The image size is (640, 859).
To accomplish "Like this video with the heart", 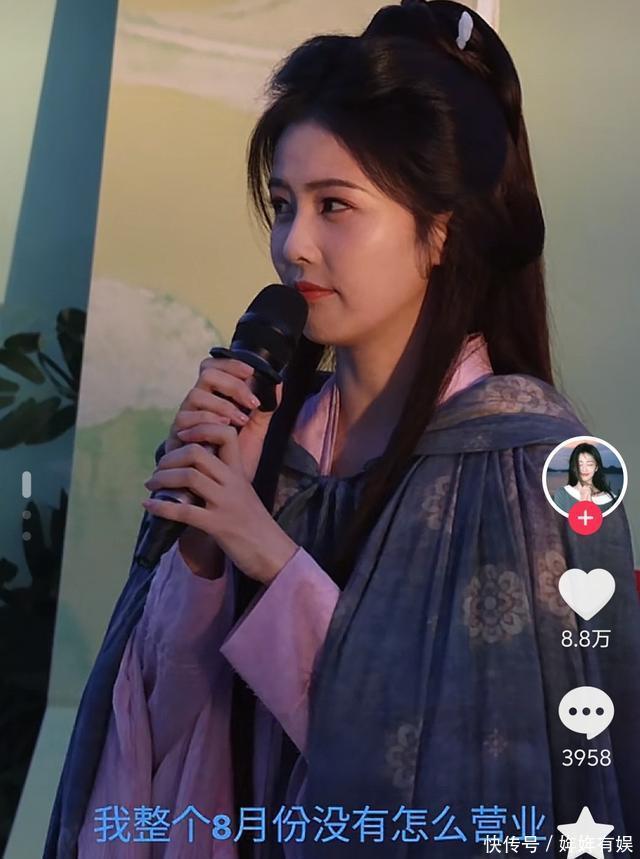I will click(x=586, y=593).
